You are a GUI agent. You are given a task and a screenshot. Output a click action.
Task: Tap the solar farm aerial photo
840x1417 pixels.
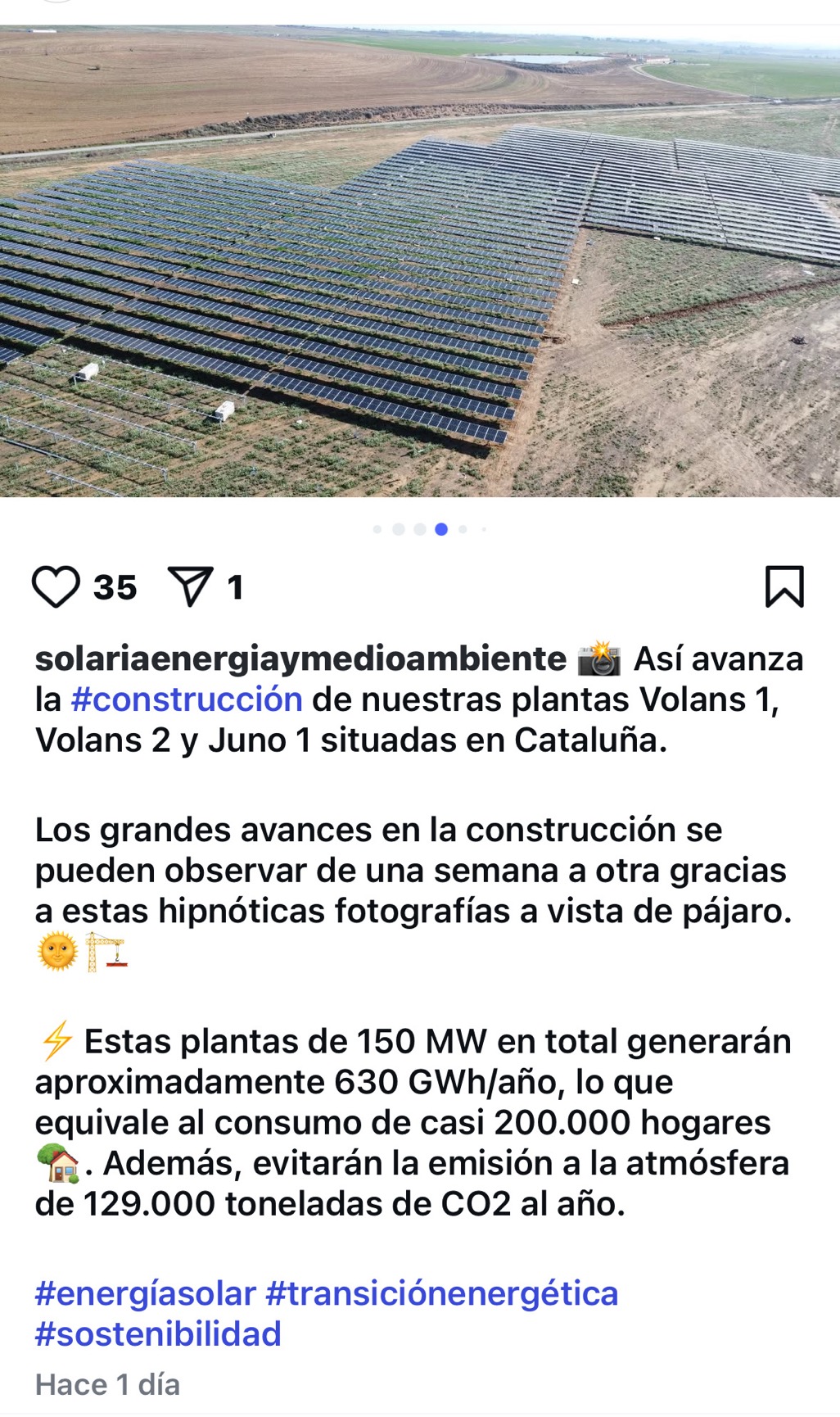pos(420,260)
